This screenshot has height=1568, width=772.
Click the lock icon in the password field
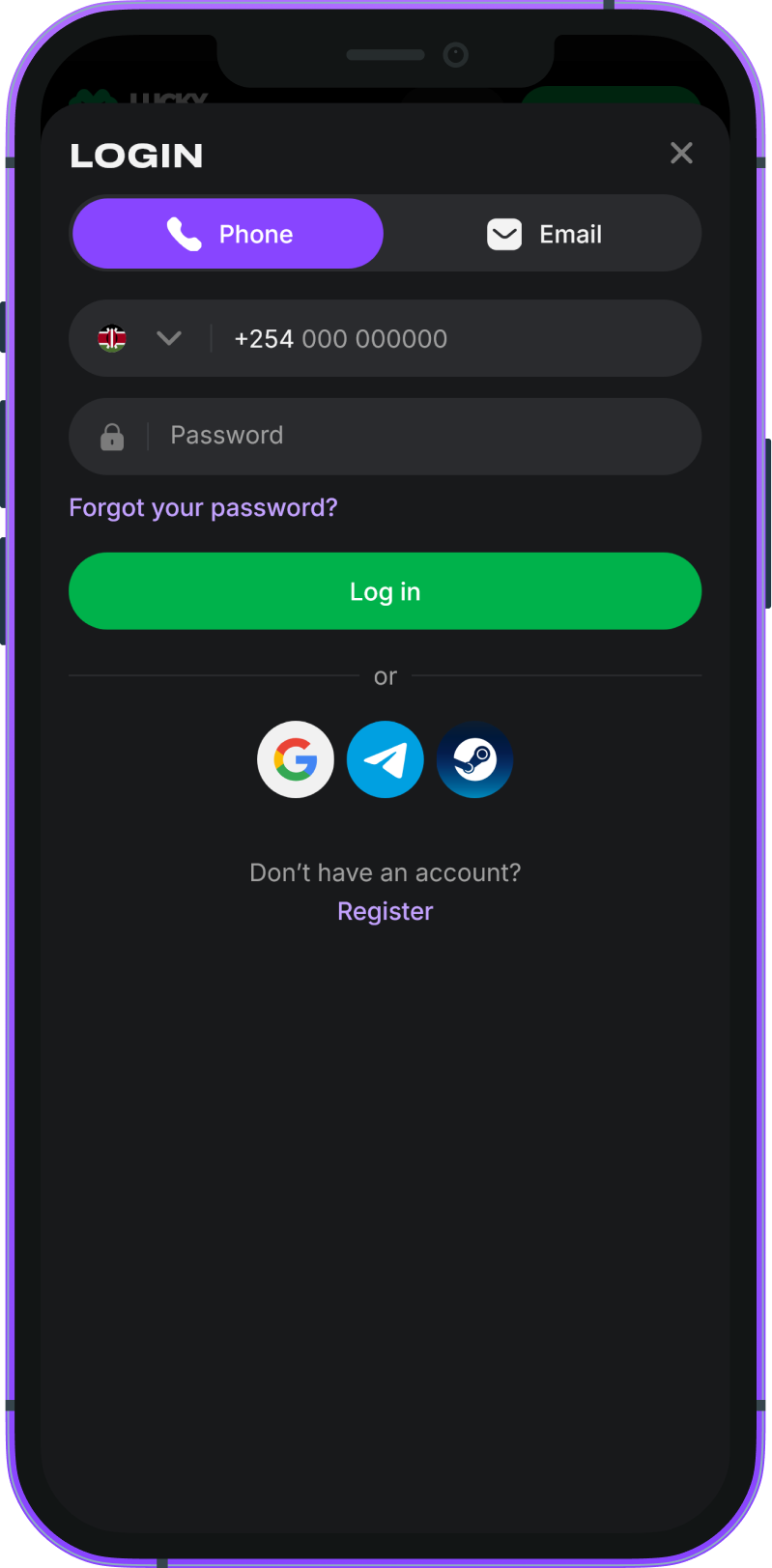(x=112, y=436)
